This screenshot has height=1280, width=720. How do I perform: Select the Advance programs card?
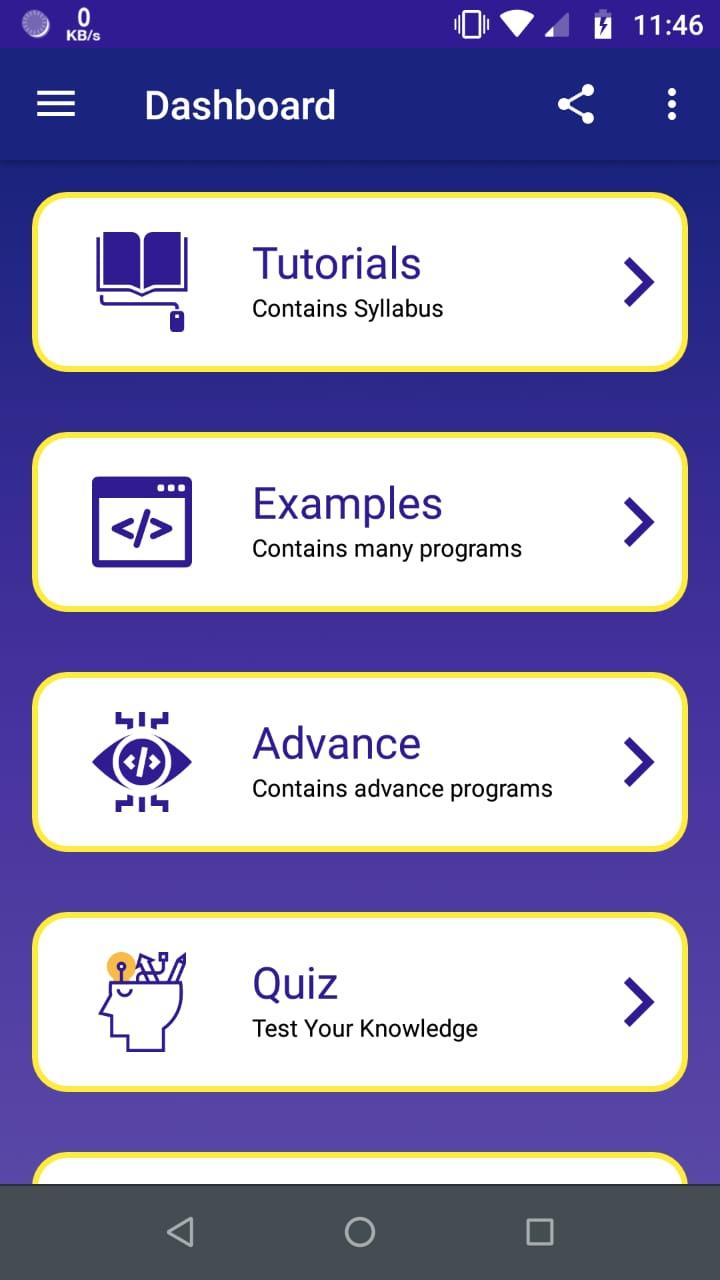(360, 762)
